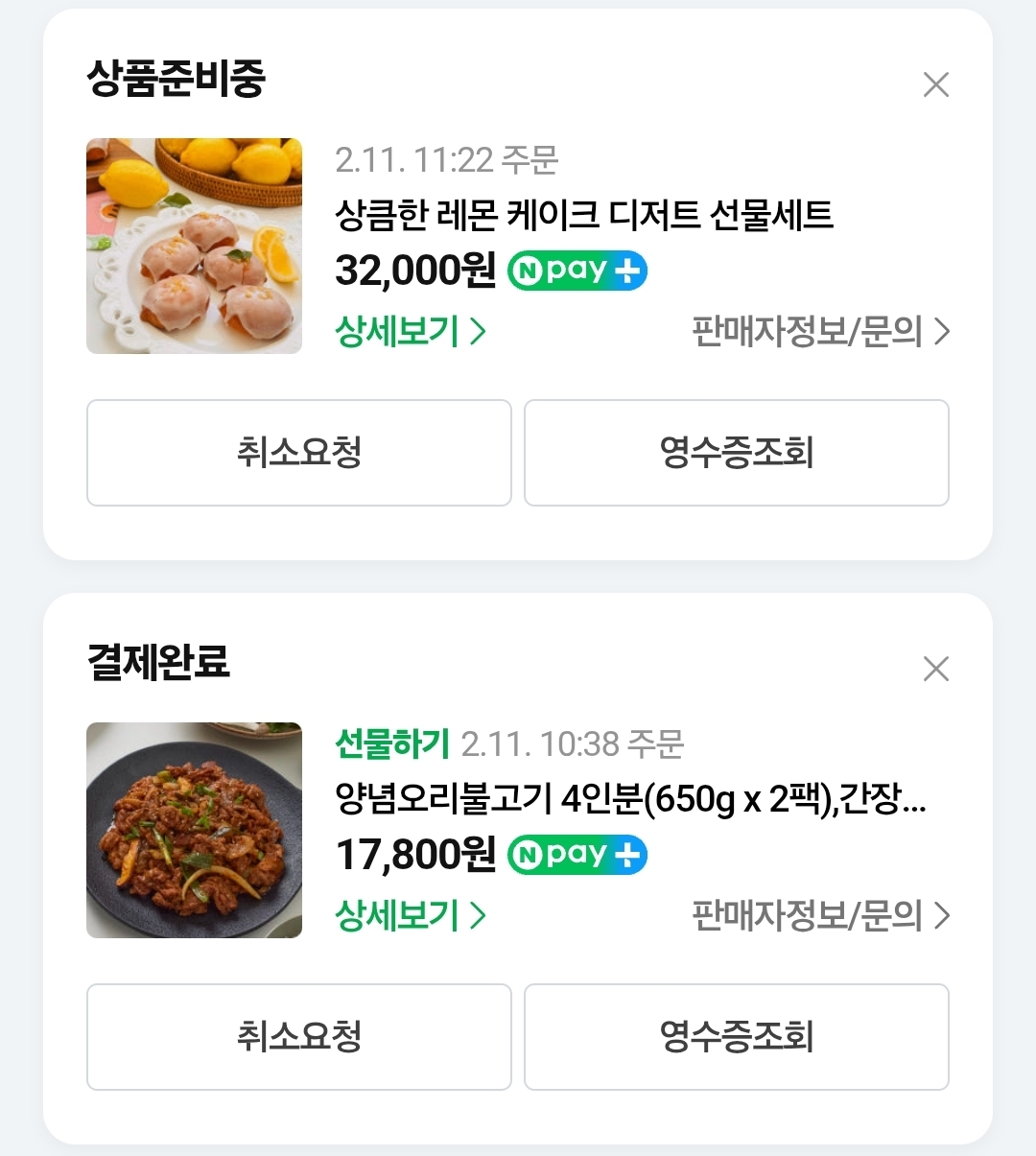View 상세보기 for the lemon cake order
The image size is (1036, 1156).
click(410, 332)
